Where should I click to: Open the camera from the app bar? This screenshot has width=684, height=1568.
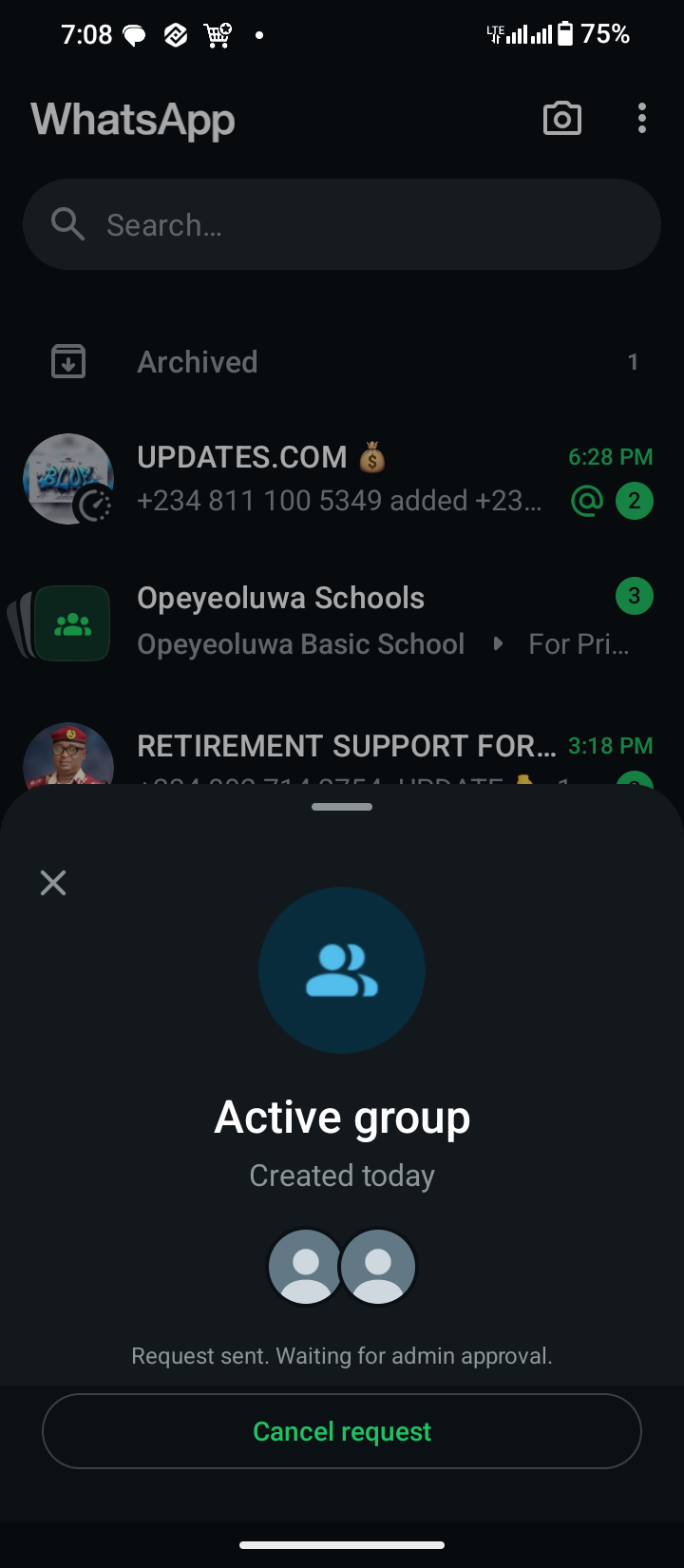561,119
